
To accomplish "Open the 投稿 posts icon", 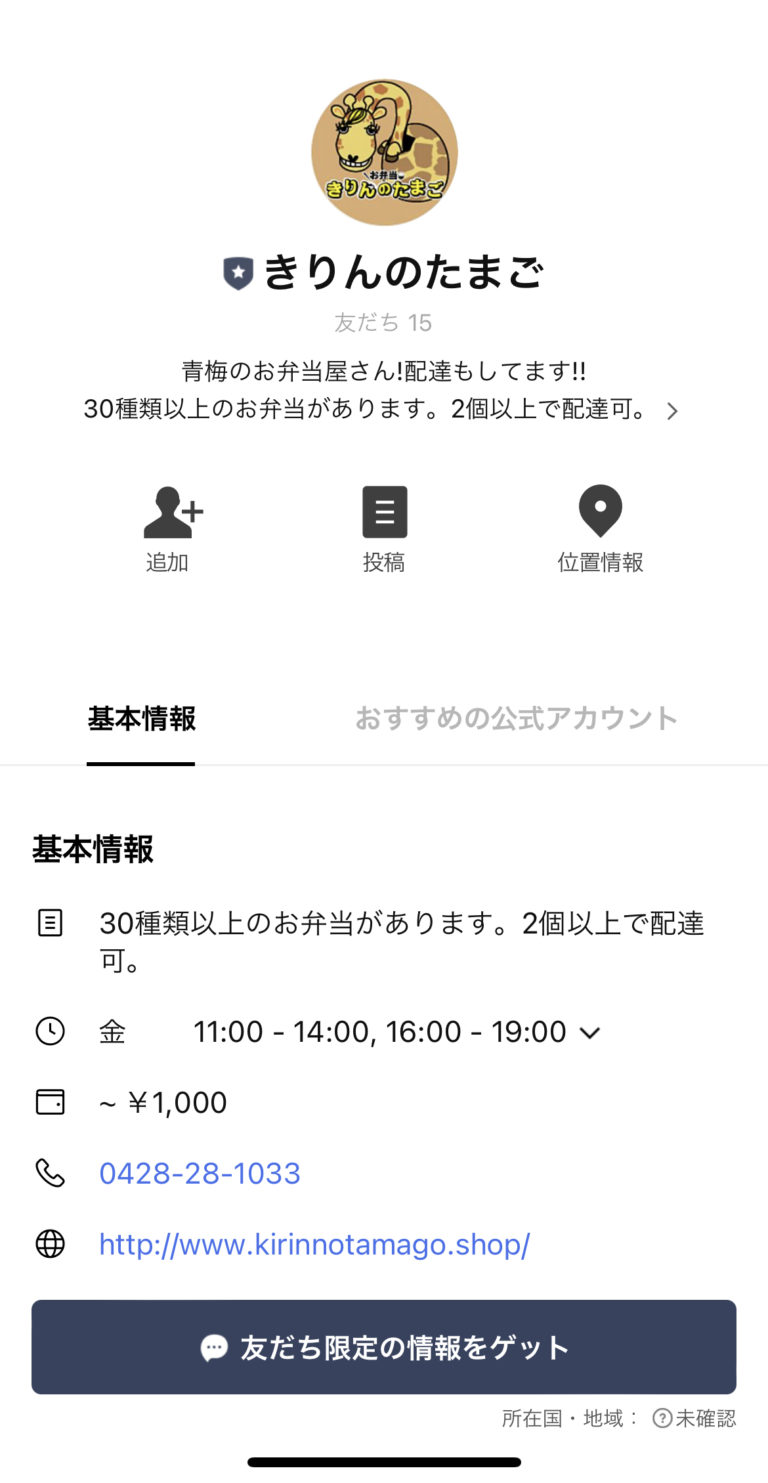I will [x=384, y=511].
